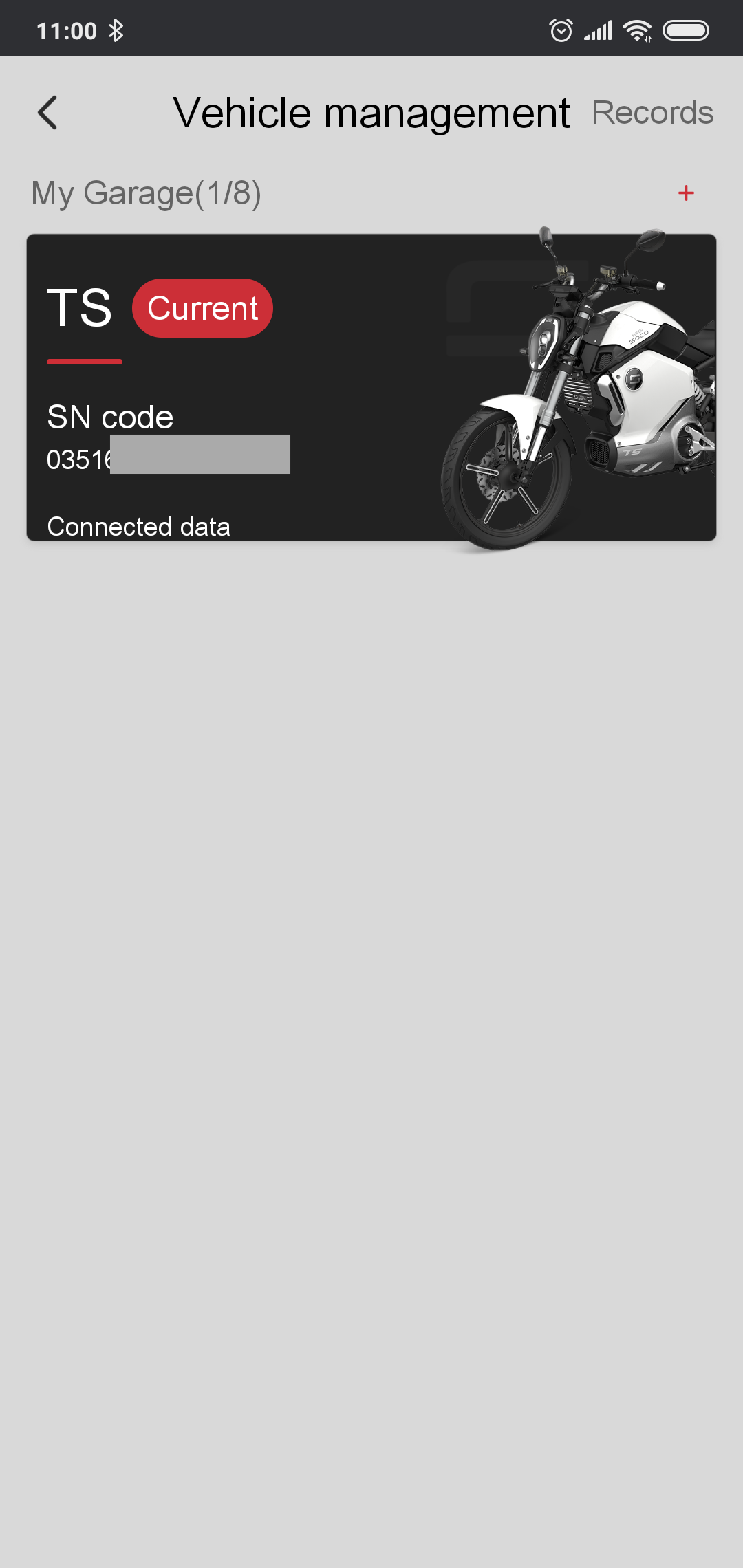Go back from Vehicle management
This screenshot has width=743, height=1568.
[x=47, y=113]
